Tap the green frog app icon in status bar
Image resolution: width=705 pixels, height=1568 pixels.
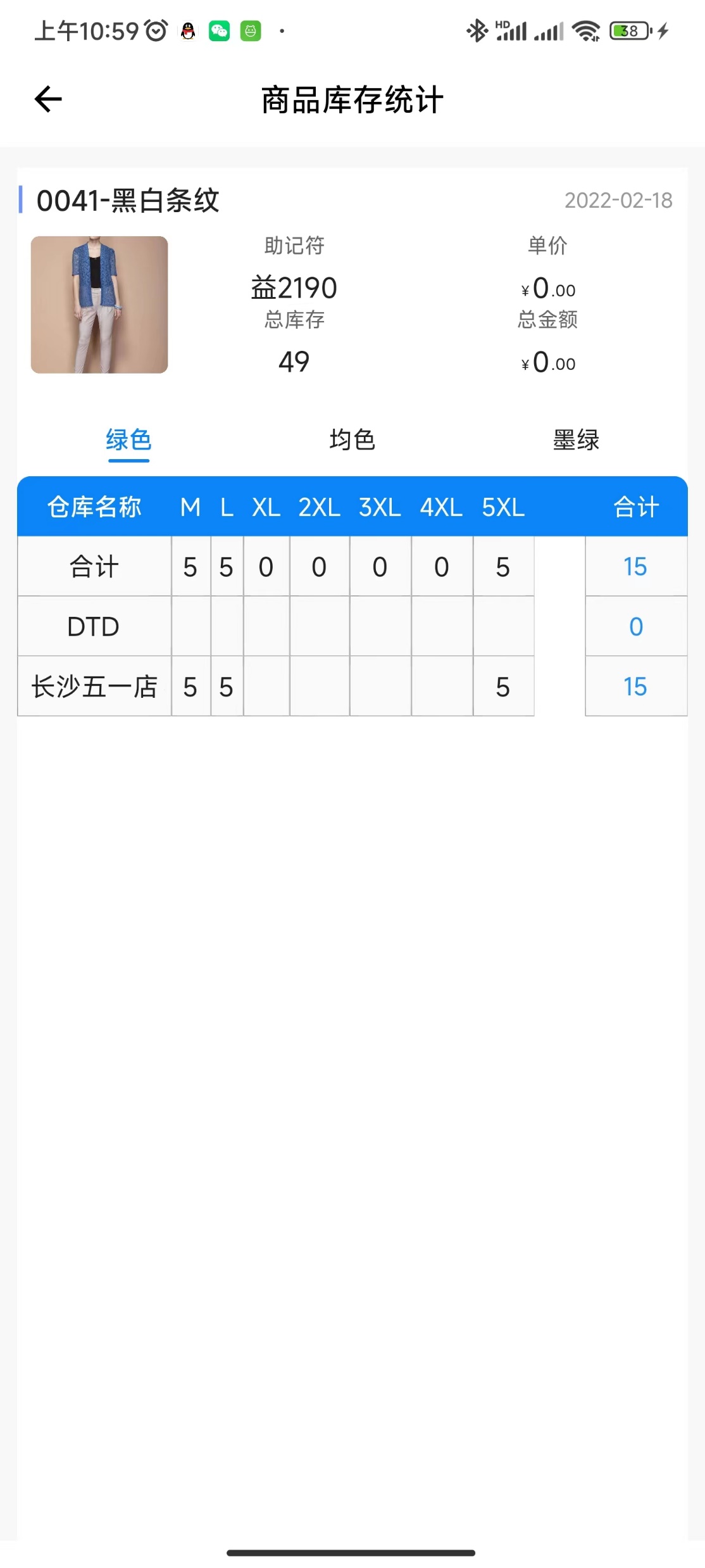(251, 30)
